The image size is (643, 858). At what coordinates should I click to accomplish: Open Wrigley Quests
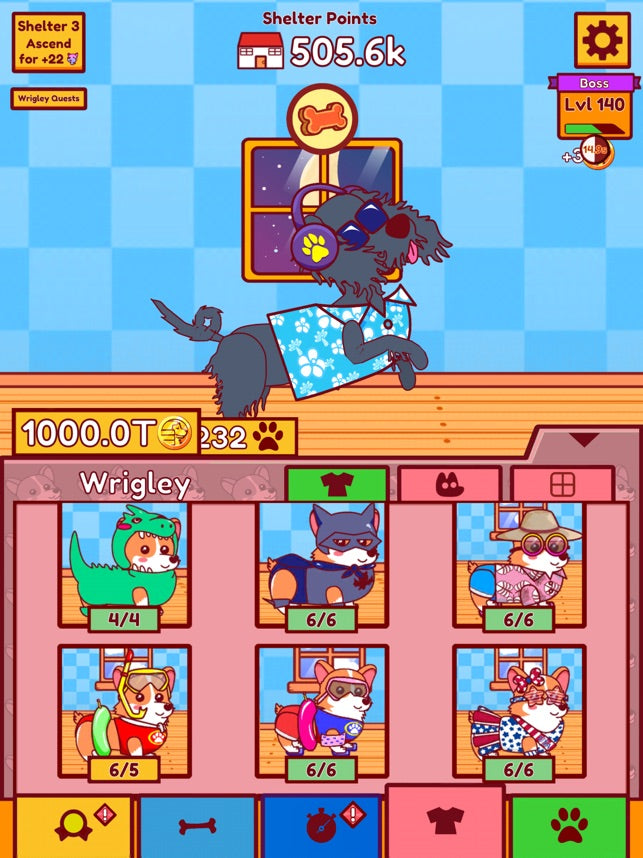(49, 98)
